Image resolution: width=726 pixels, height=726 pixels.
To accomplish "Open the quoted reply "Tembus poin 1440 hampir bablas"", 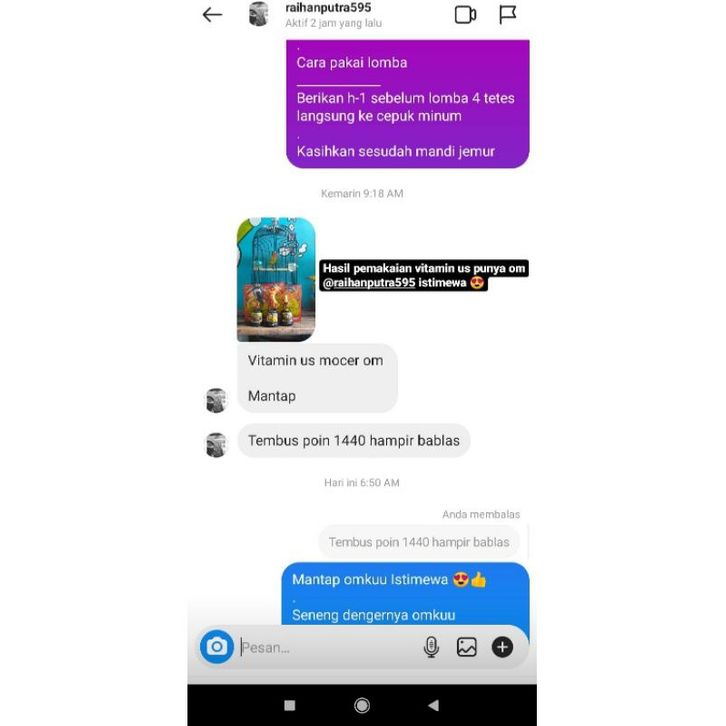I will (419, 542).
